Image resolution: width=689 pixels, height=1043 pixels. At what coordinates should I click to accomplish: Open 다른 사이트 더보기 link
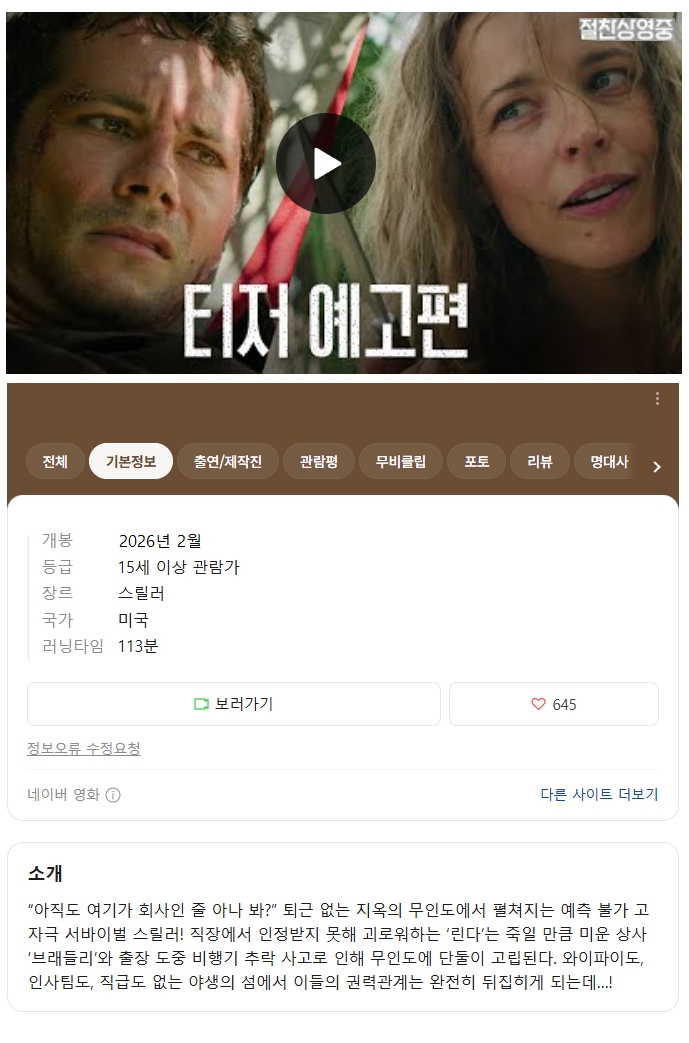pyautogui.click(x=599, y=794)
